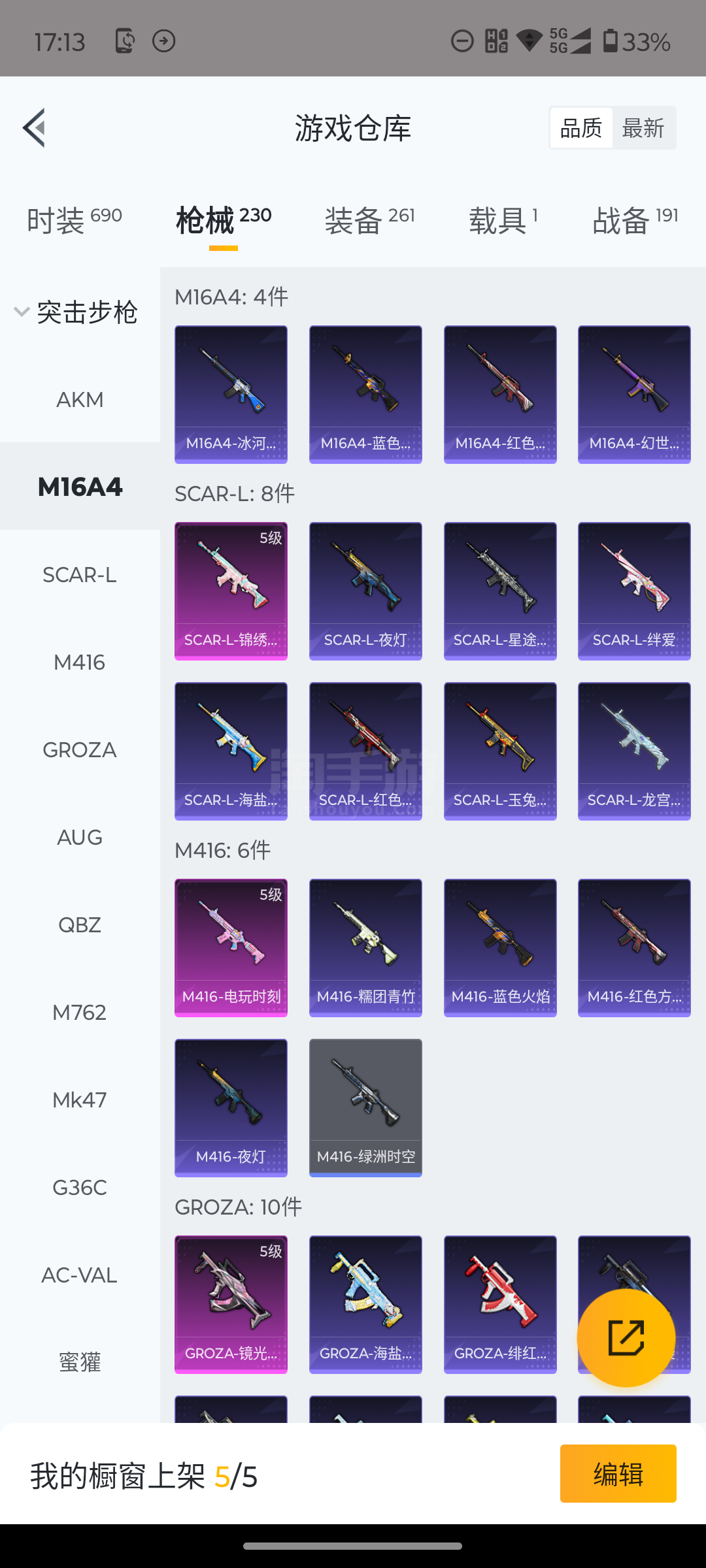
Task: Sort items by 品质
Action: point(581,128)
